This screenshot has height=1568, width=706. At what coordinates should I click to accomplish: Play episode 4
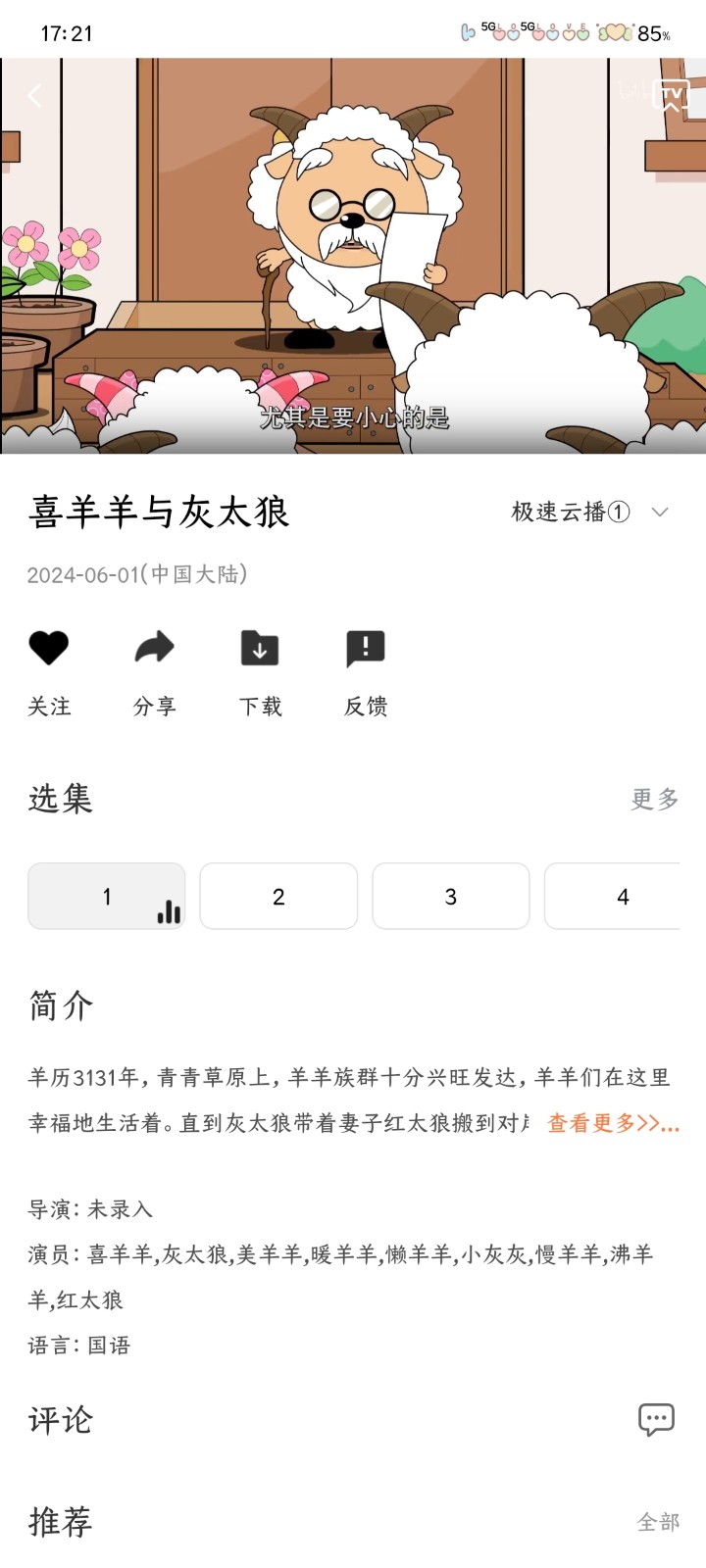pyautogui.click(x=622, y=896)
